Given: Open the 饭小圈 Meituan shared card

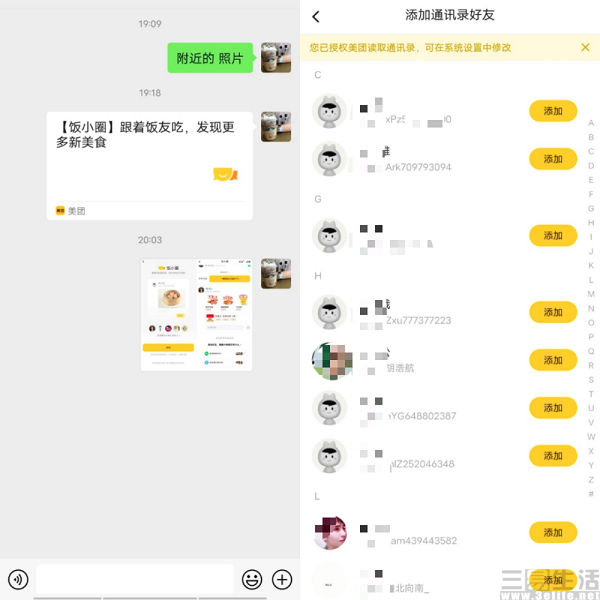Looking at the screenshot, I should [x=149, y=165].
